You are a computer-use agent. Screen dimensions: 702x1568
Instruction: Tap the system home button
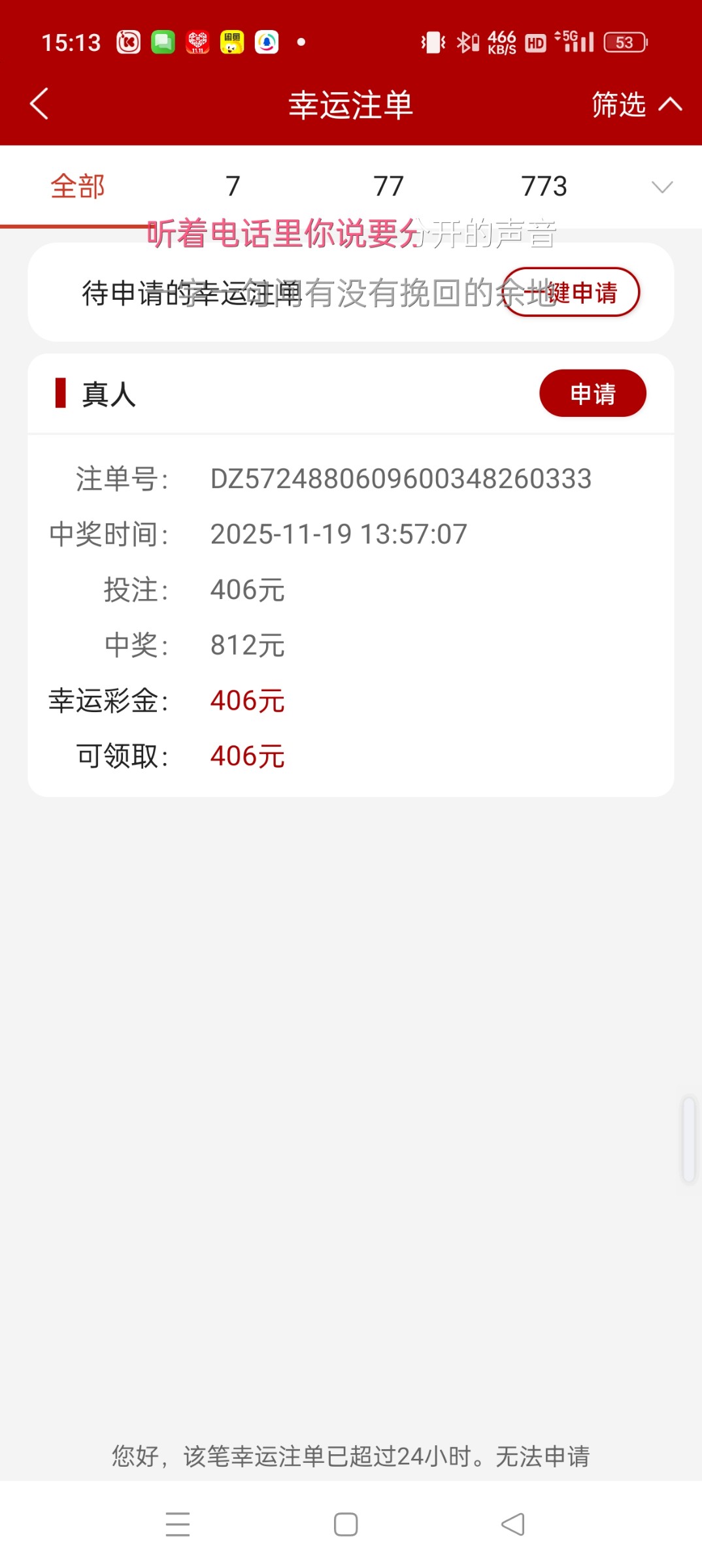(346, 1524)
